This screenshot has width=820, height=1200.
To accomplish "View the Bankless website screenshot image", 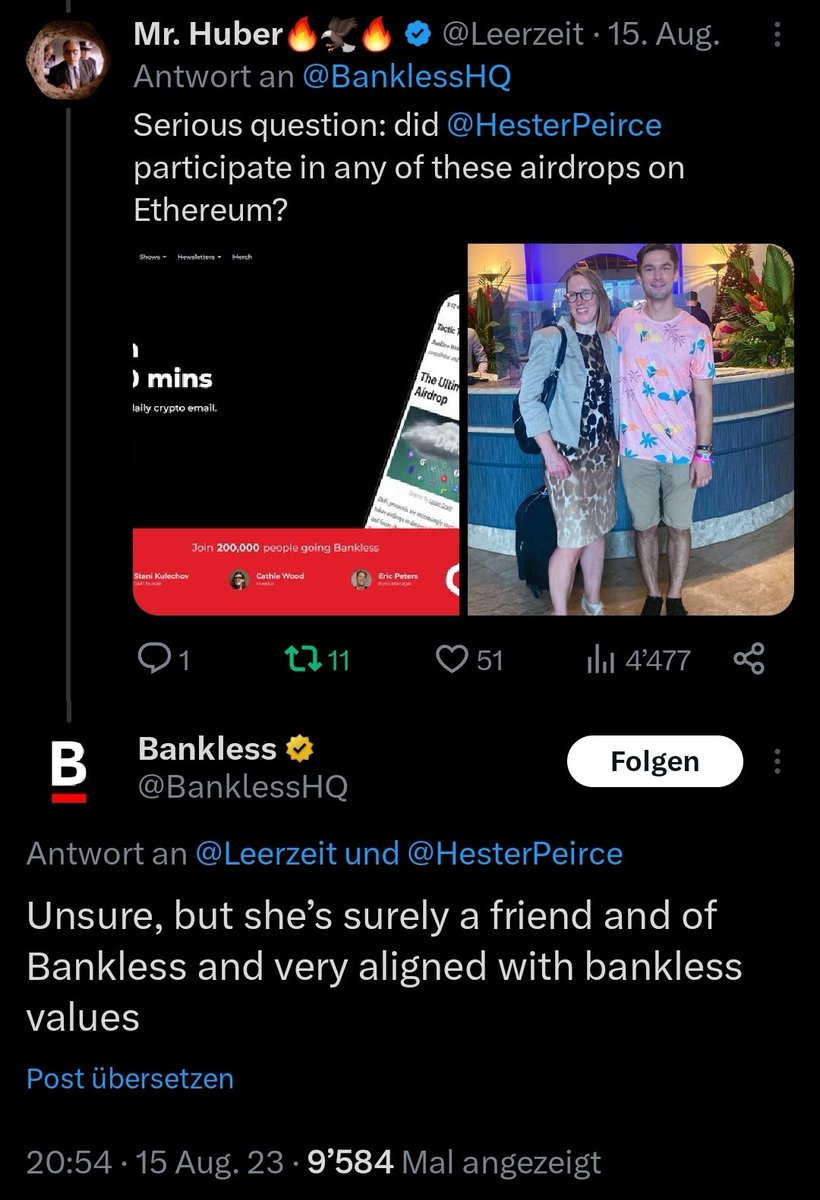I will (297, 429).
